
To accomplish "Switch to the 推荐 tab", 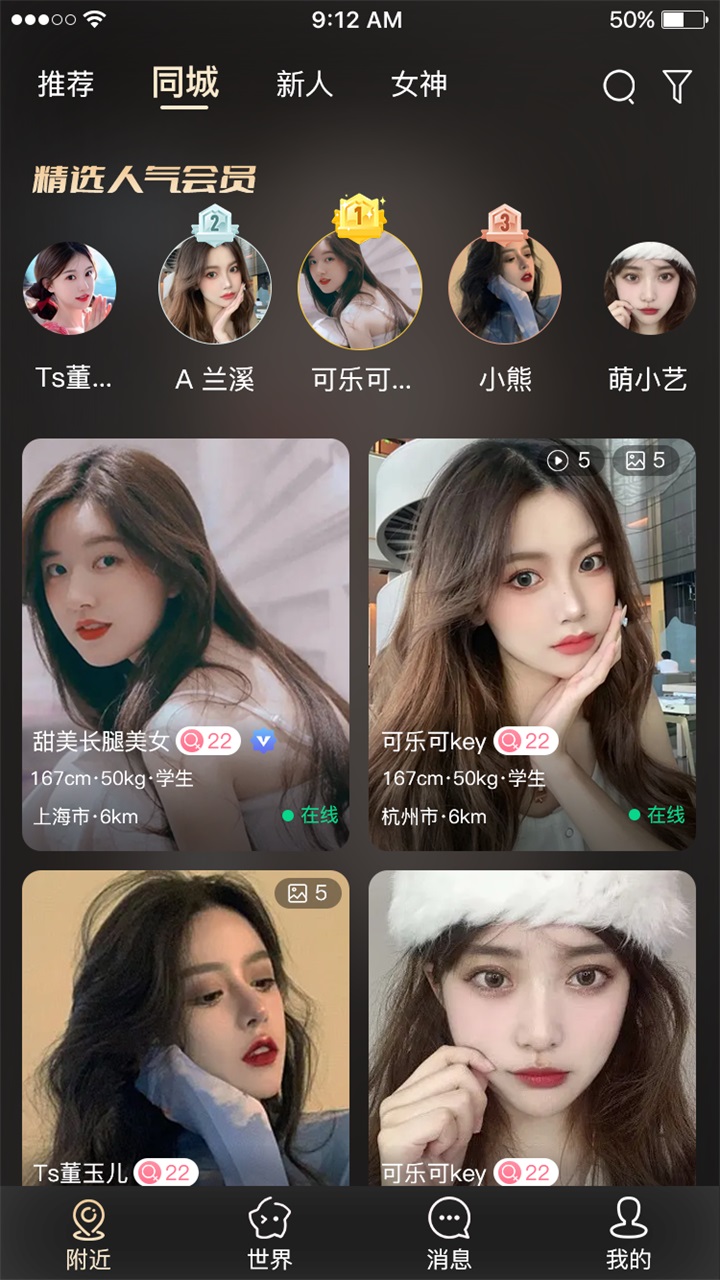I will [66, 86].
